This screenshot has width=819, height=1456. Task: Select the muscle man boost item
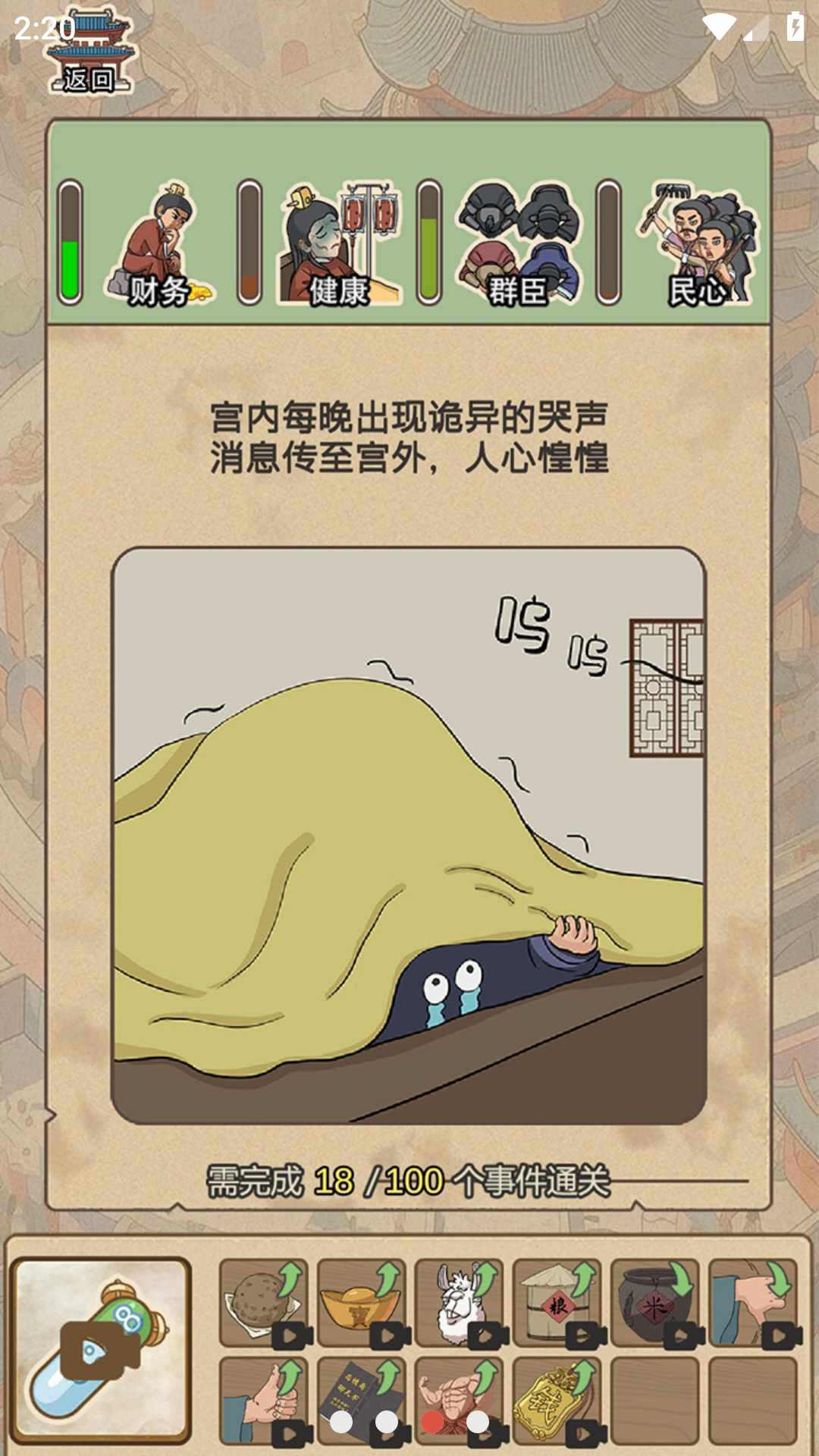pyautogui.click(x=460, y=1400)
